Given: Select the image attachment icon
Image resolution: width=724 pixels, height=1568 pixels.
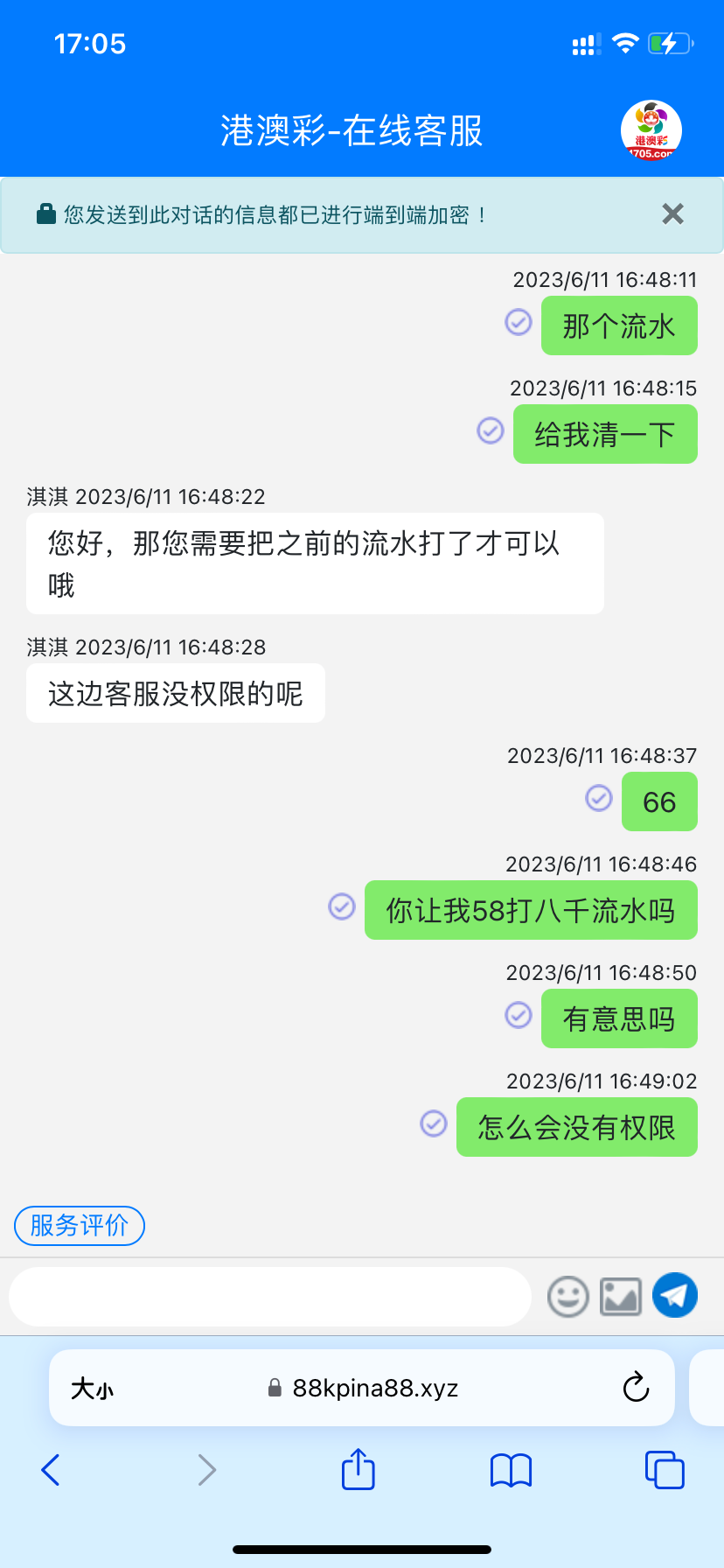Looking at the screenshot, I should pyautogui.click(x=620, y=1296).
